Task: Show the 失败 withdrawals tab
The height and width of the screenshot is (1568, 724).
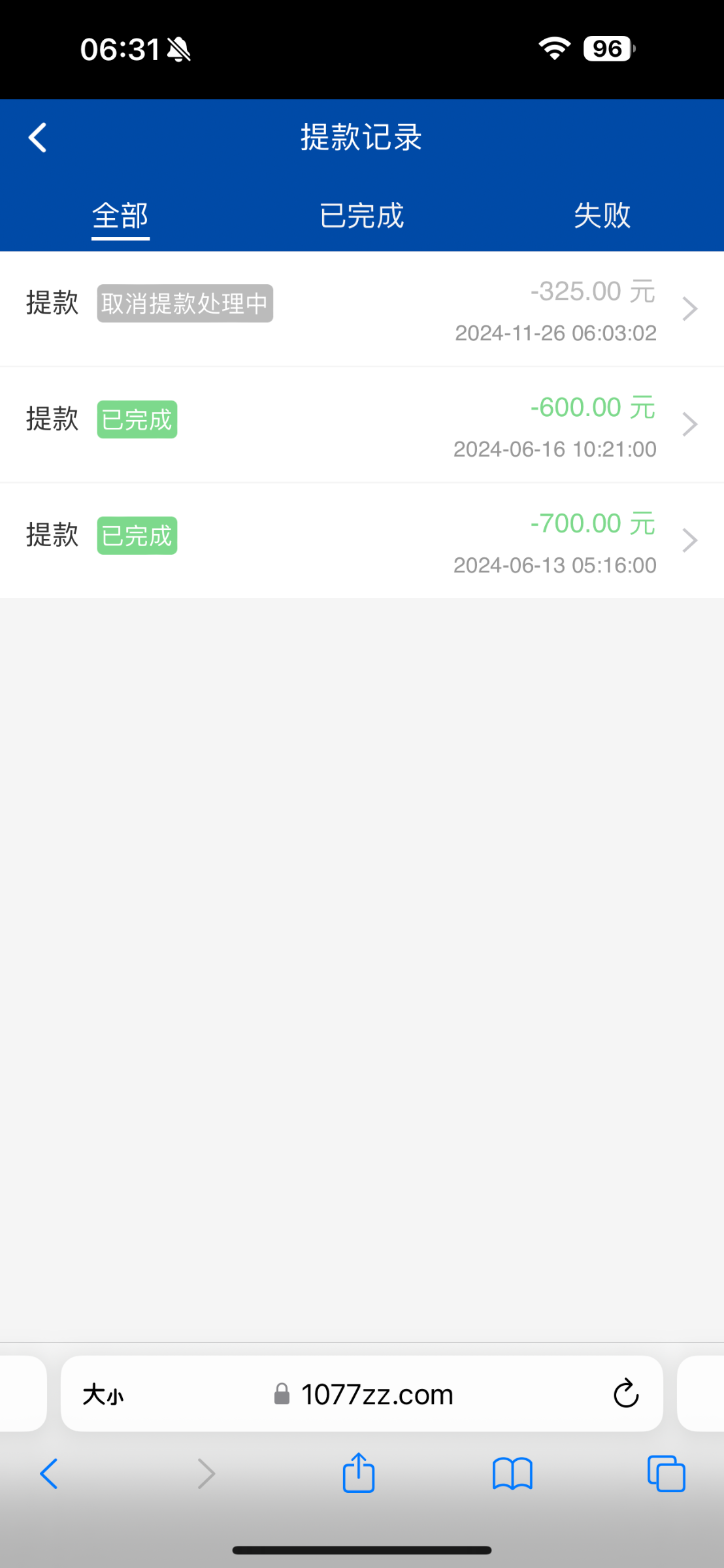Action: pyautogui.click(x=602, y=216)
